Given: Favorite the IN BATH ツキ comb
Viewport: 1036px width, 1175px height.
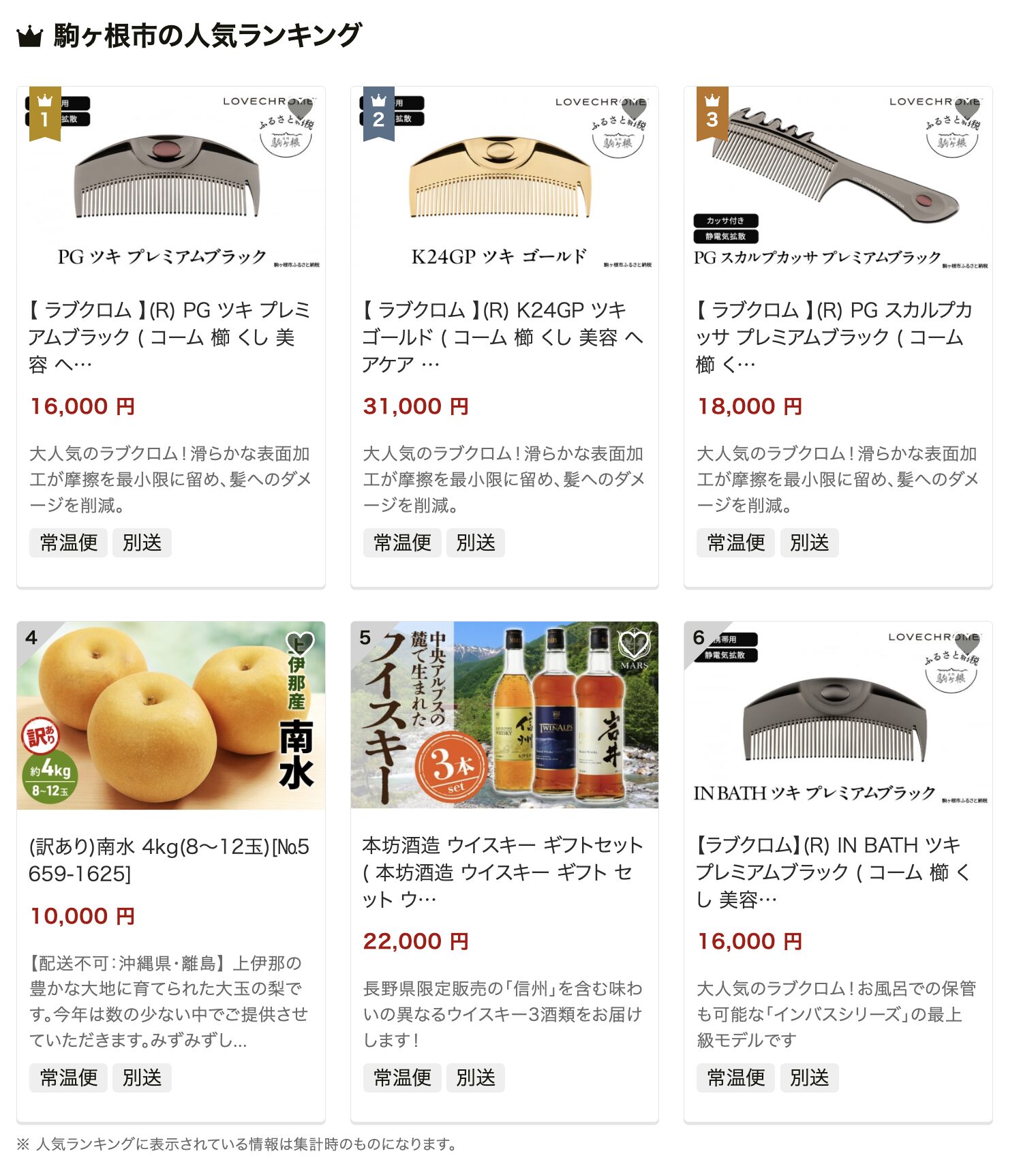Looking at the screenshot, I should point(967,643).
